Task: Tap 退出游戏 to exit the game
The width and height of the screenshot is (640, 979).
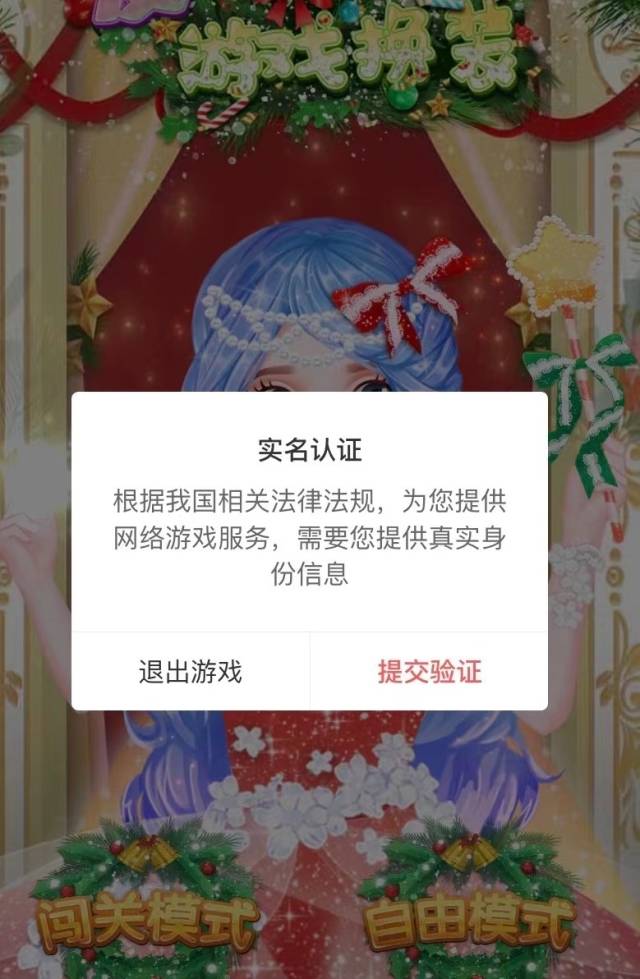Action: click(x=190, y=671)
